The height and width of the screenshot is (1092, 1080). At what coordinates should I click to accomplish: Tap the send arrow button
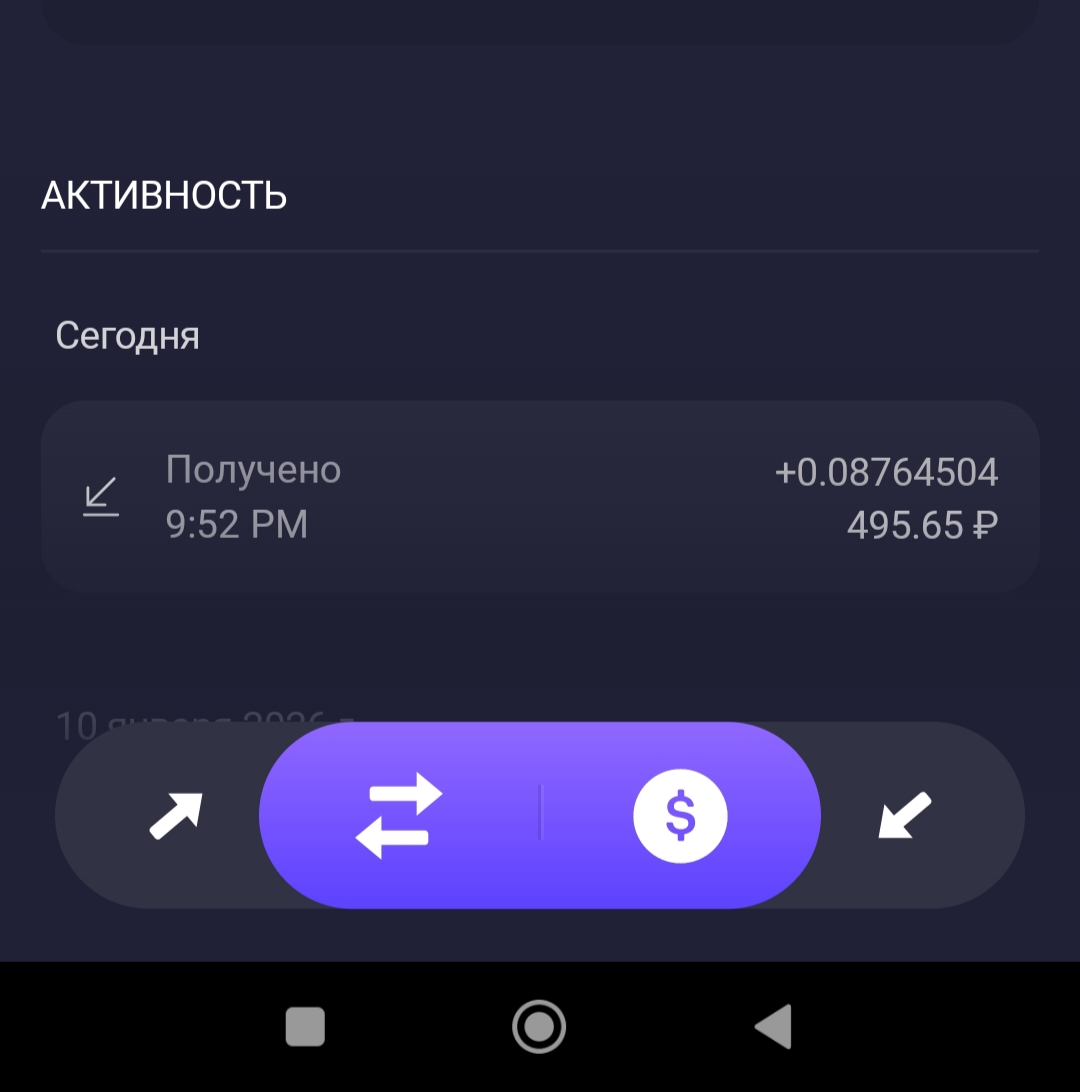(176, 815)
